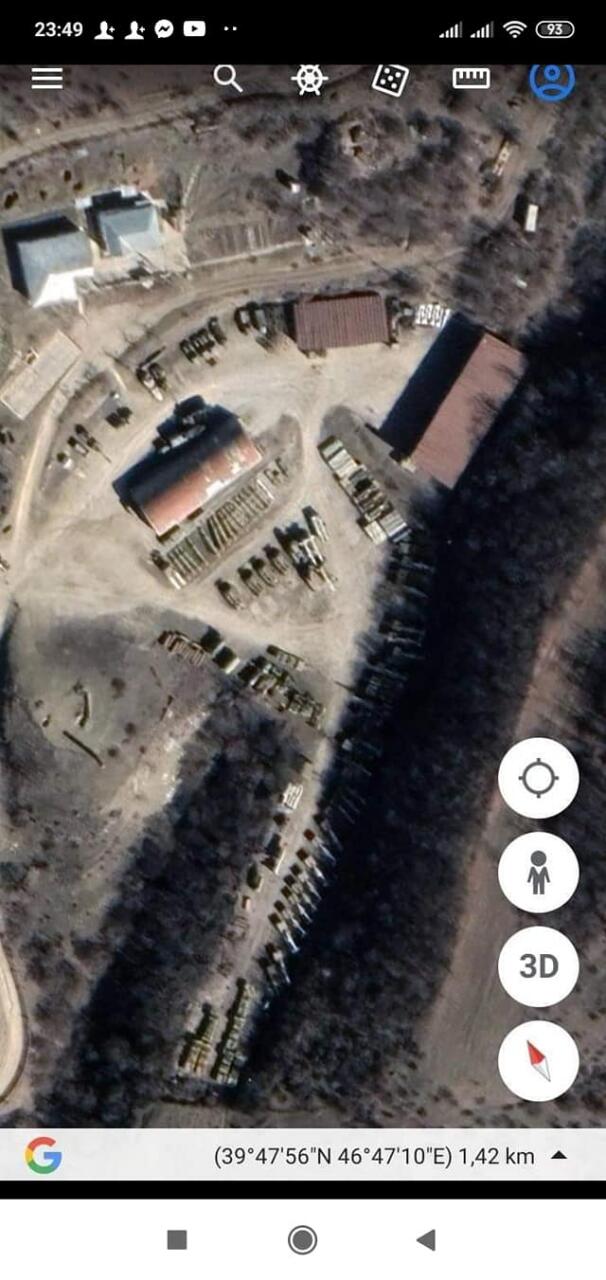Open Voyager ship wheel icon
Viewport: 606px width, 1280px height.
309,79
